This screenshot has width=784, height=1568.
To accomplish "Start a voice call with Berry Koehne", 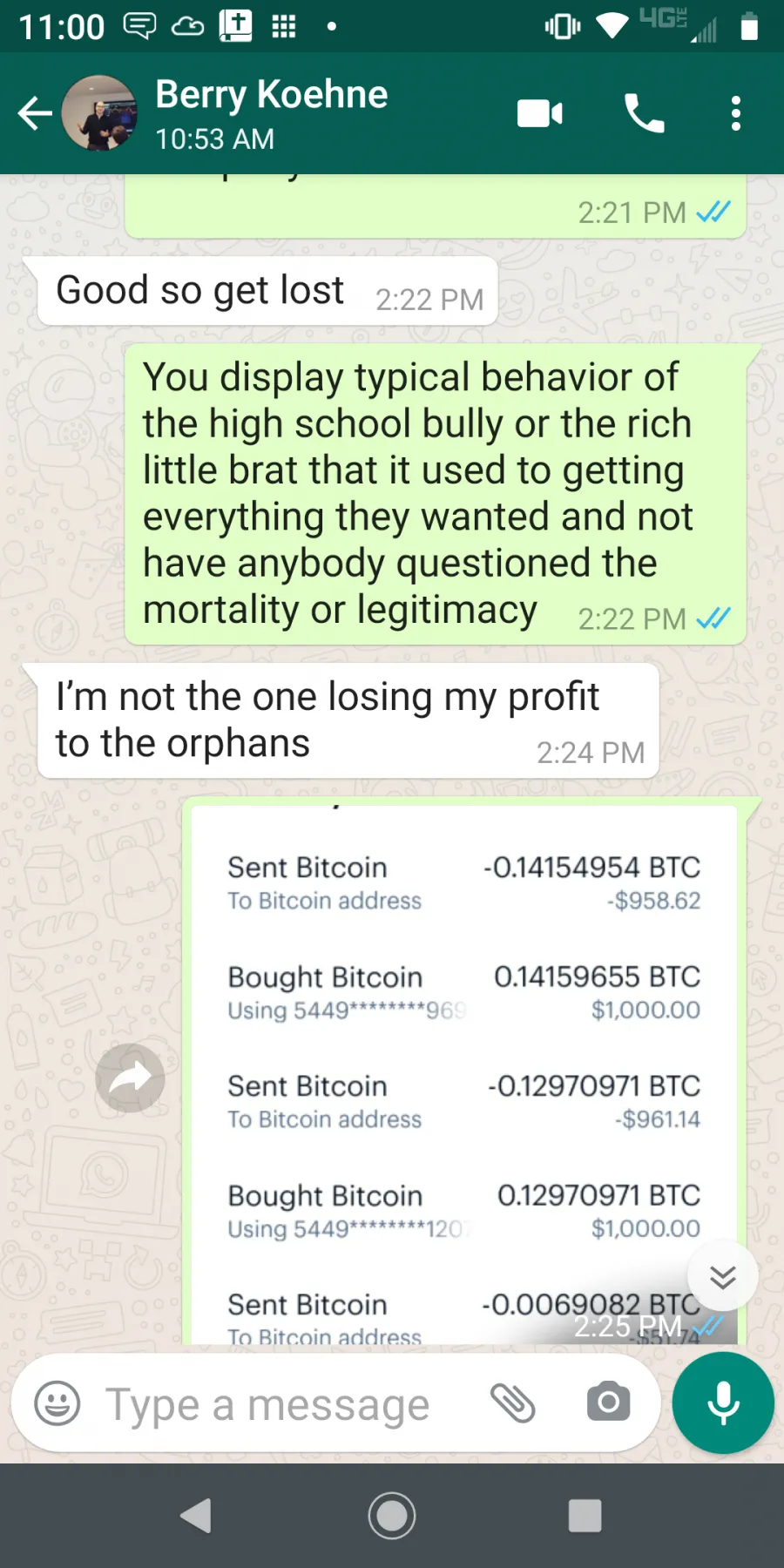I will (x=645, y=113).
